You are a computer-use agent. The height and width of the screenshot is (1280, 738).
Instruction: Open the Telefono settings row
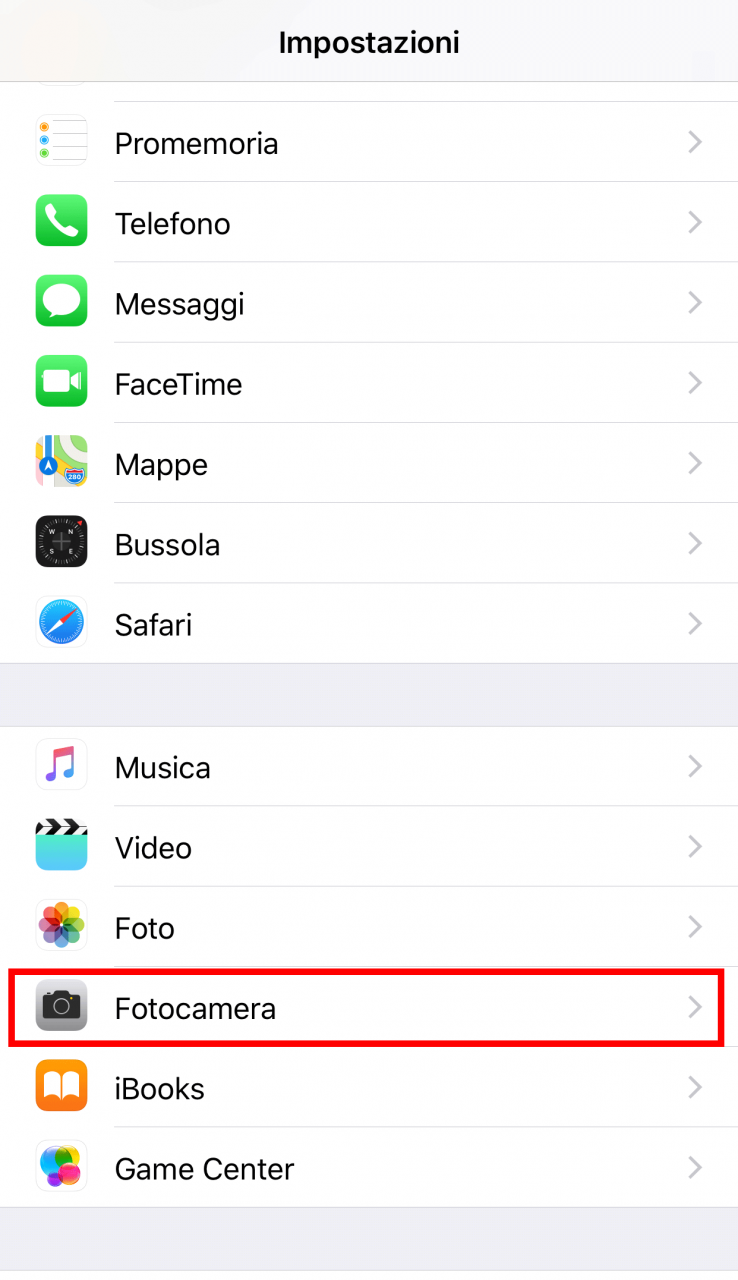369,222
